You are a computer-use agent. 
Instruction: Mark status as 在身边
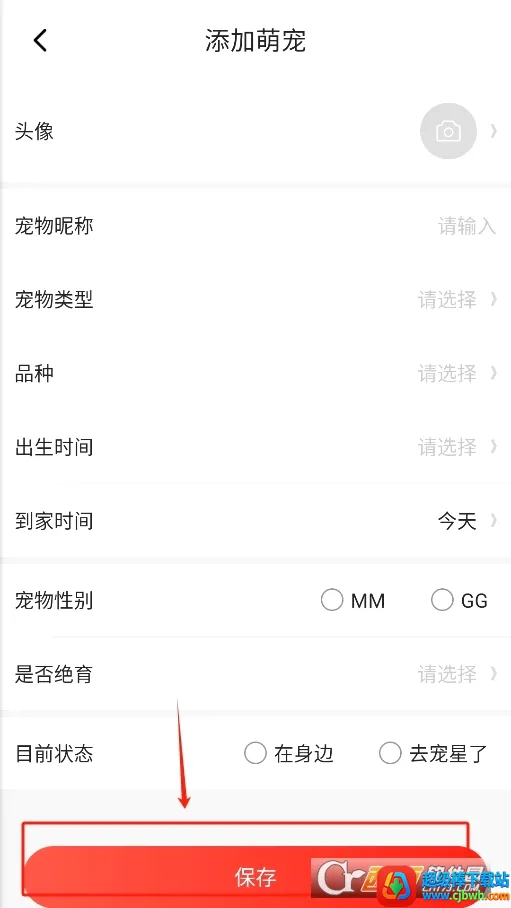[x=289, y=753]
